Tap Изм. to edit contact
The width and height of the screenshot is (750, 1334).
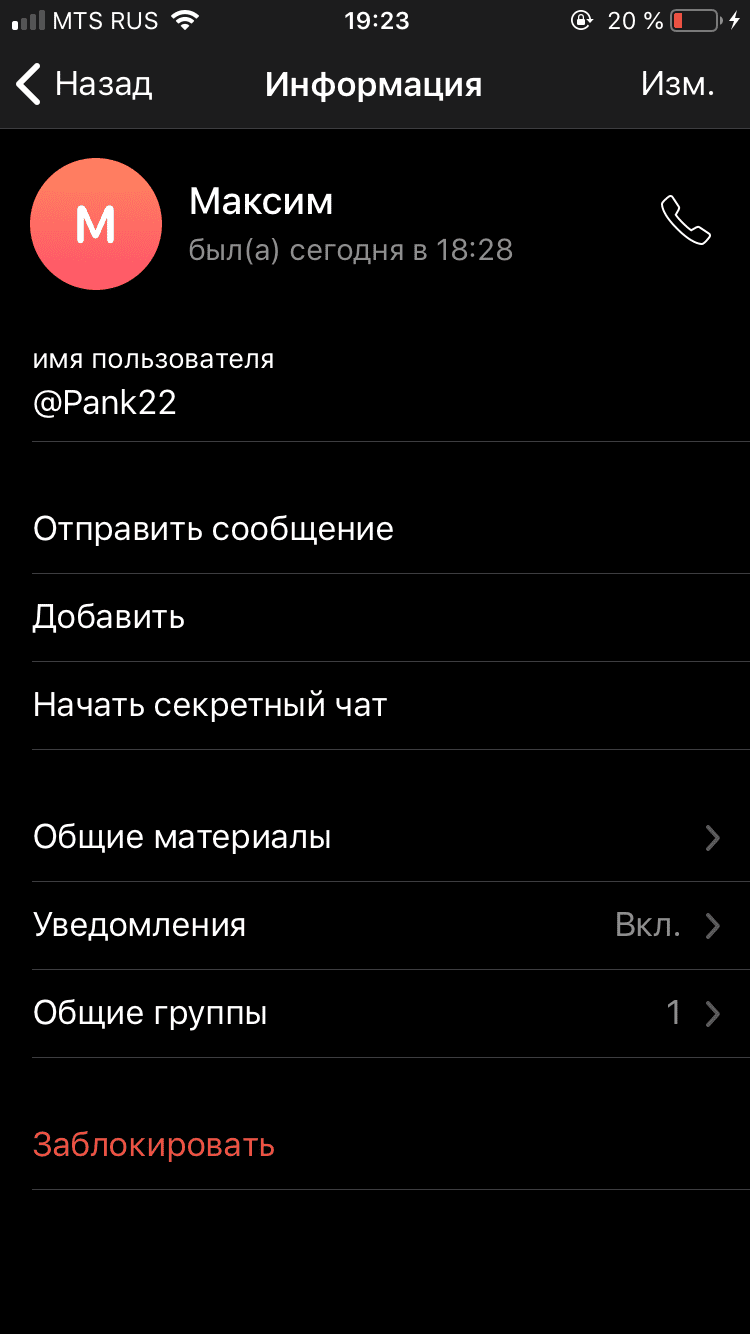pos(677,85)
